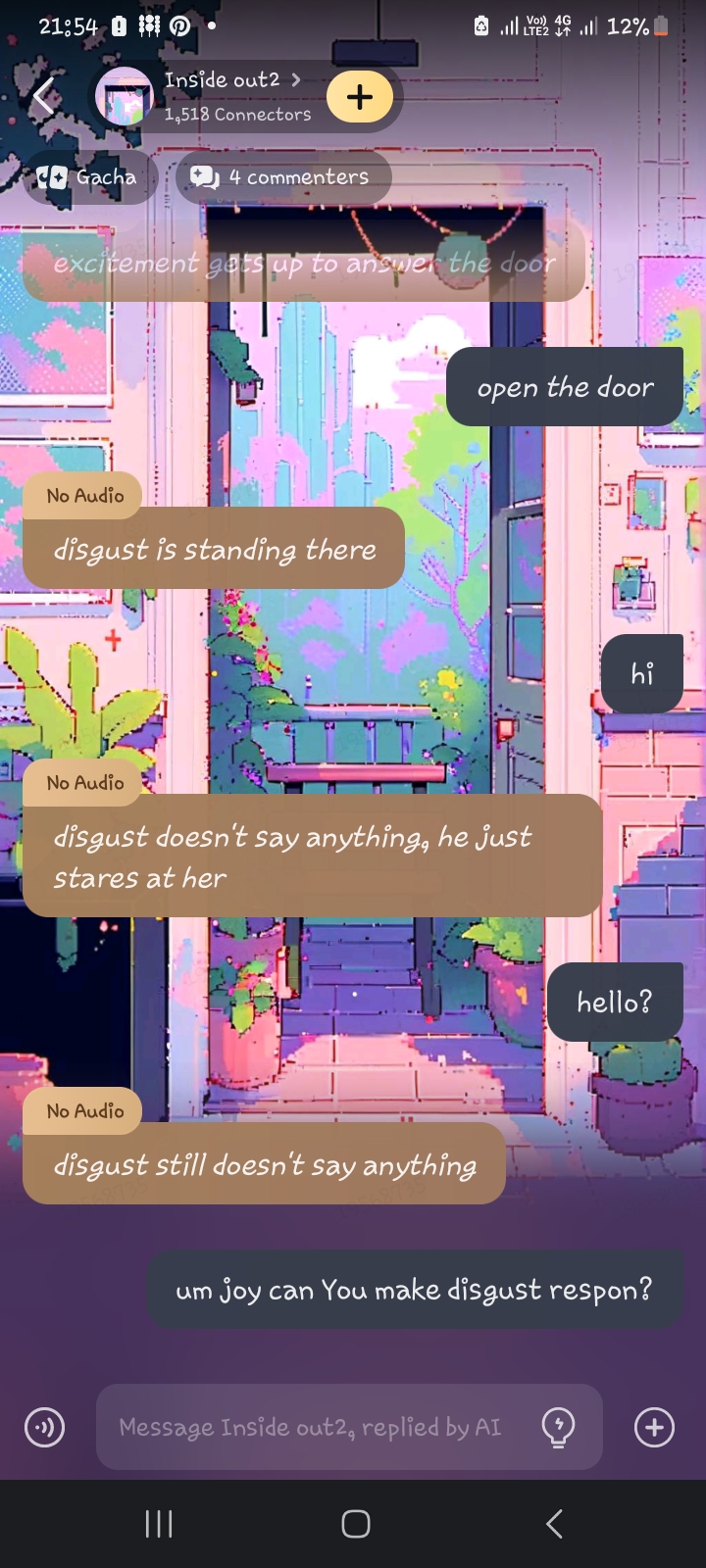
Task: Open the plus attachment menu
Action: tap(654, 1427)
